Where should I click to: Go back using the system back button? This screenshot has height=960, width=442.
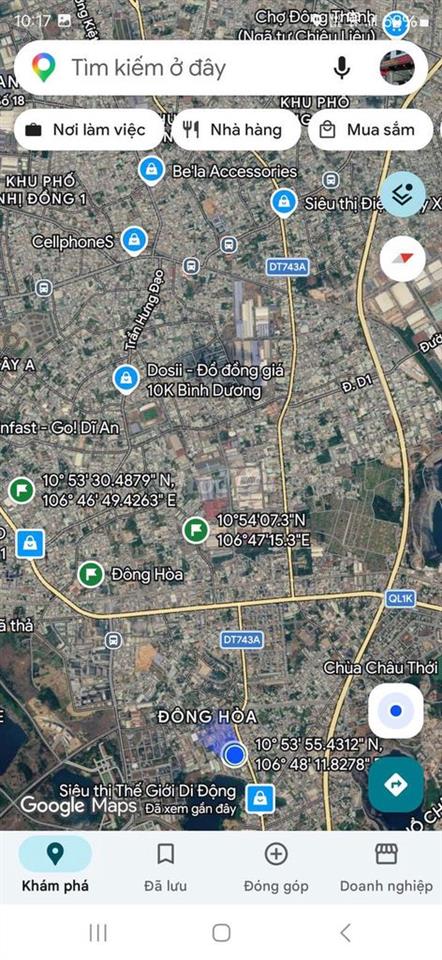pyautogui.click(x=345, y=933)
